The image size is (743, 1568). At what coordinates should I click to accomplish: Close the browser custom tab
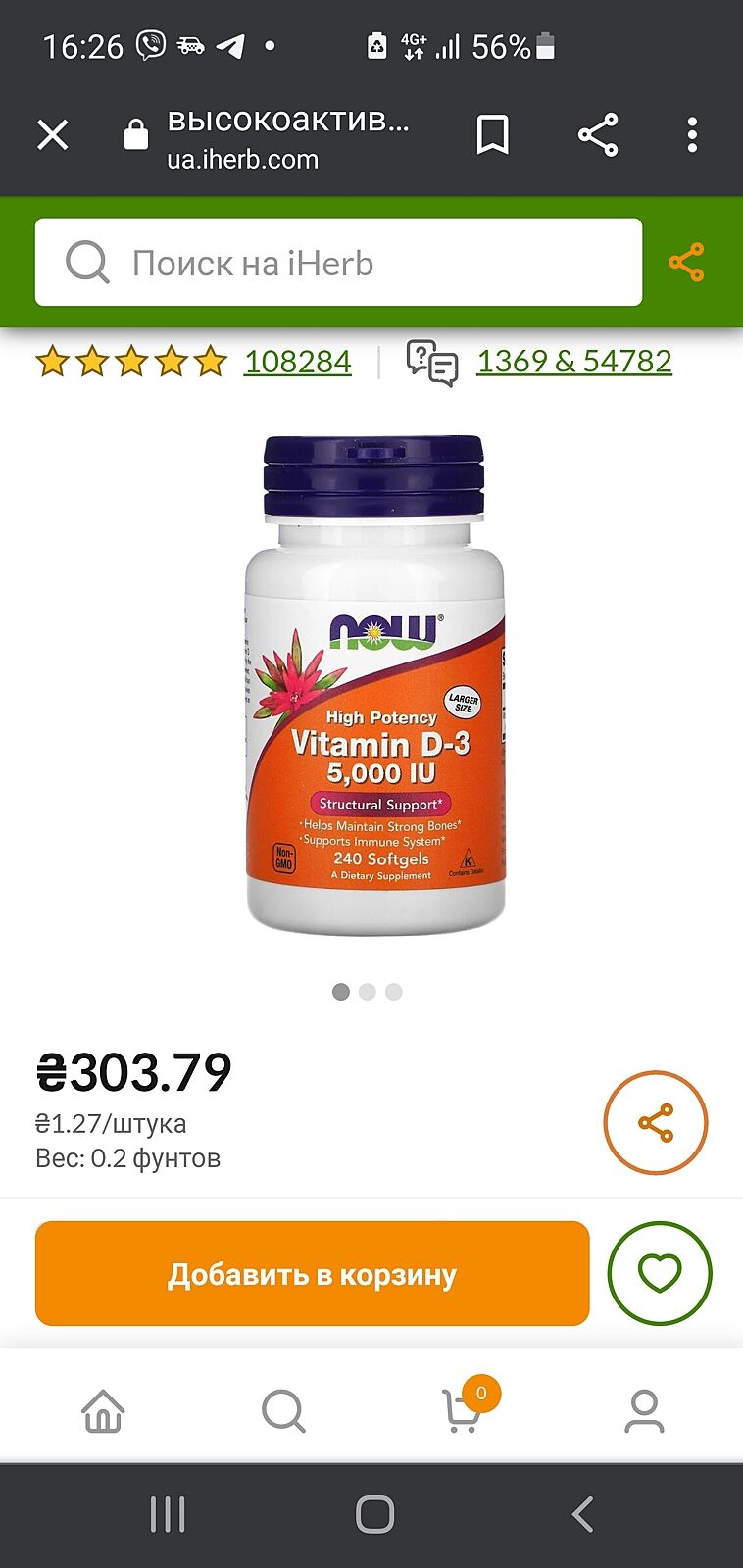(x=53, y=134)
